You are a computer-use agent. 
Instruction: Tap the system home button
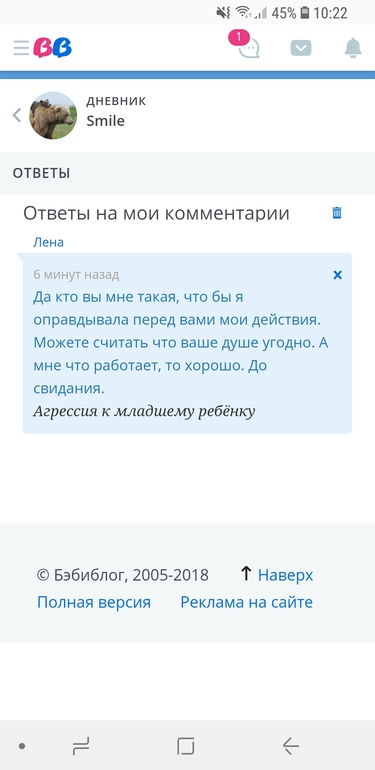(x=186, y=746)
